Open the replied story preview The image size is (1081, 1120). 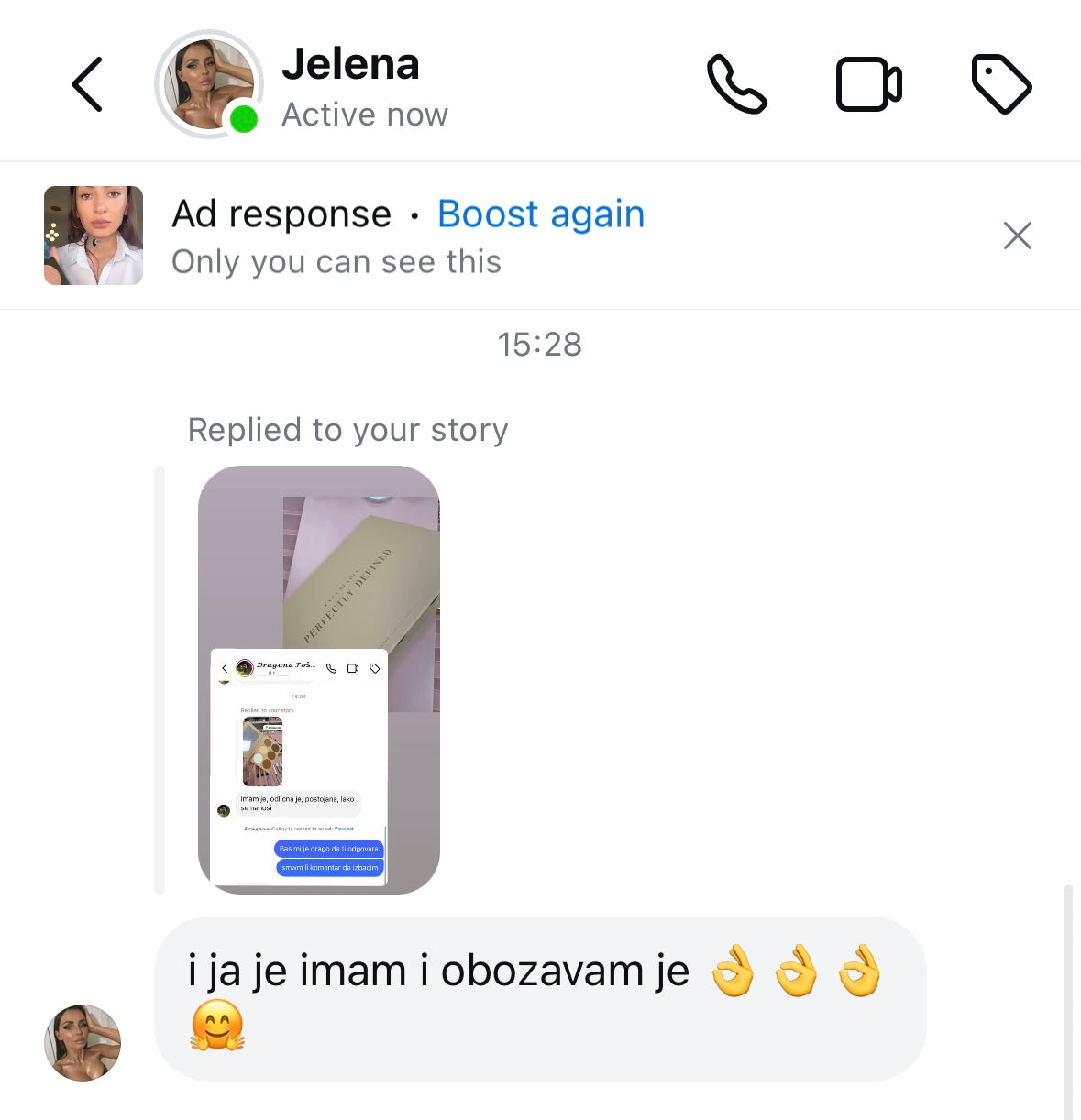[319, 679]
